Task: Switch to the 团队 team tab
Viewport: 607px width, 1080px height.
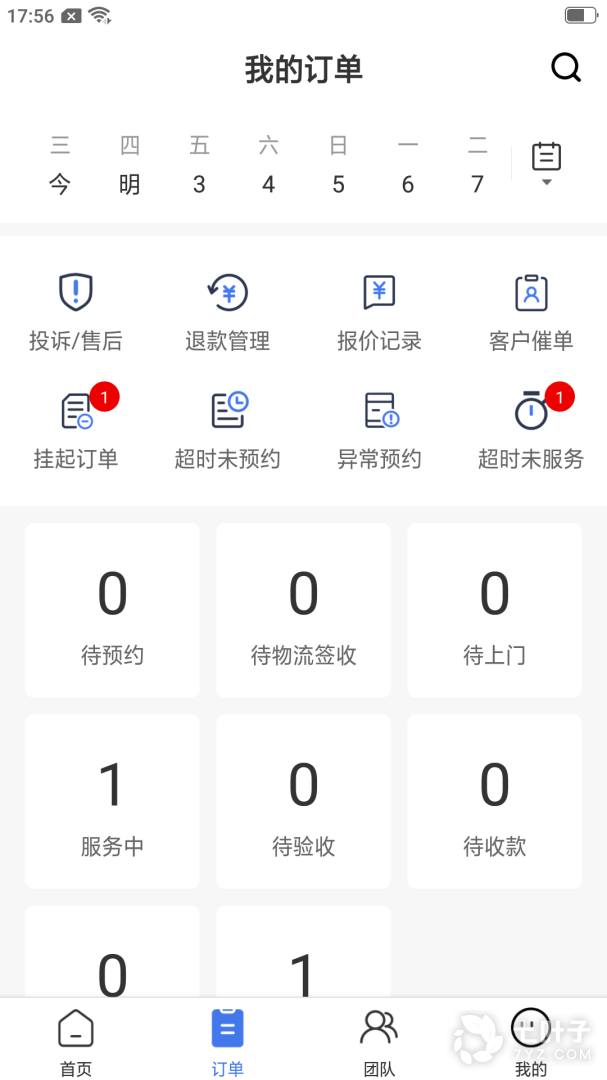Action: [379, 1041]
